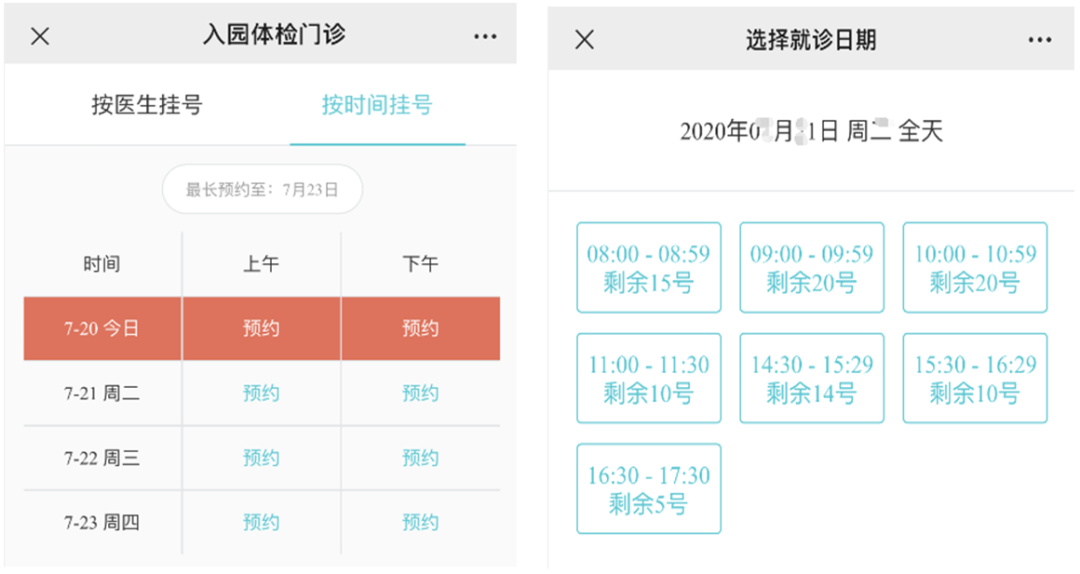Book 7-22 周三 morning 预约
This screenshot has width=1080, height=574.
point(261,458)
